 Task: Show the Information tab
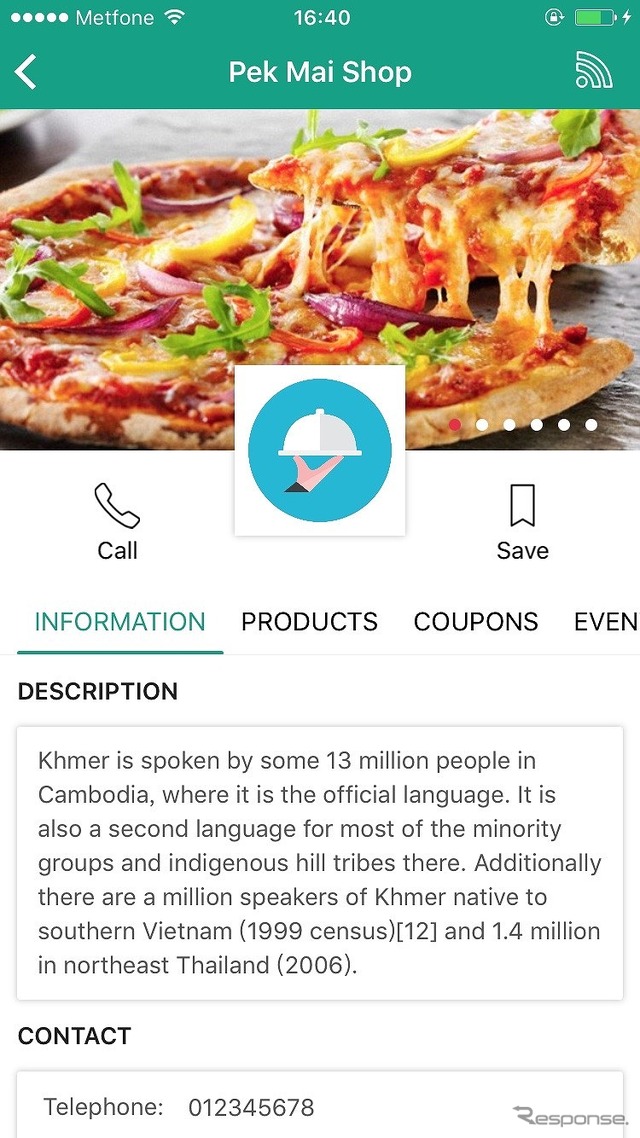(x=120, y=621)
